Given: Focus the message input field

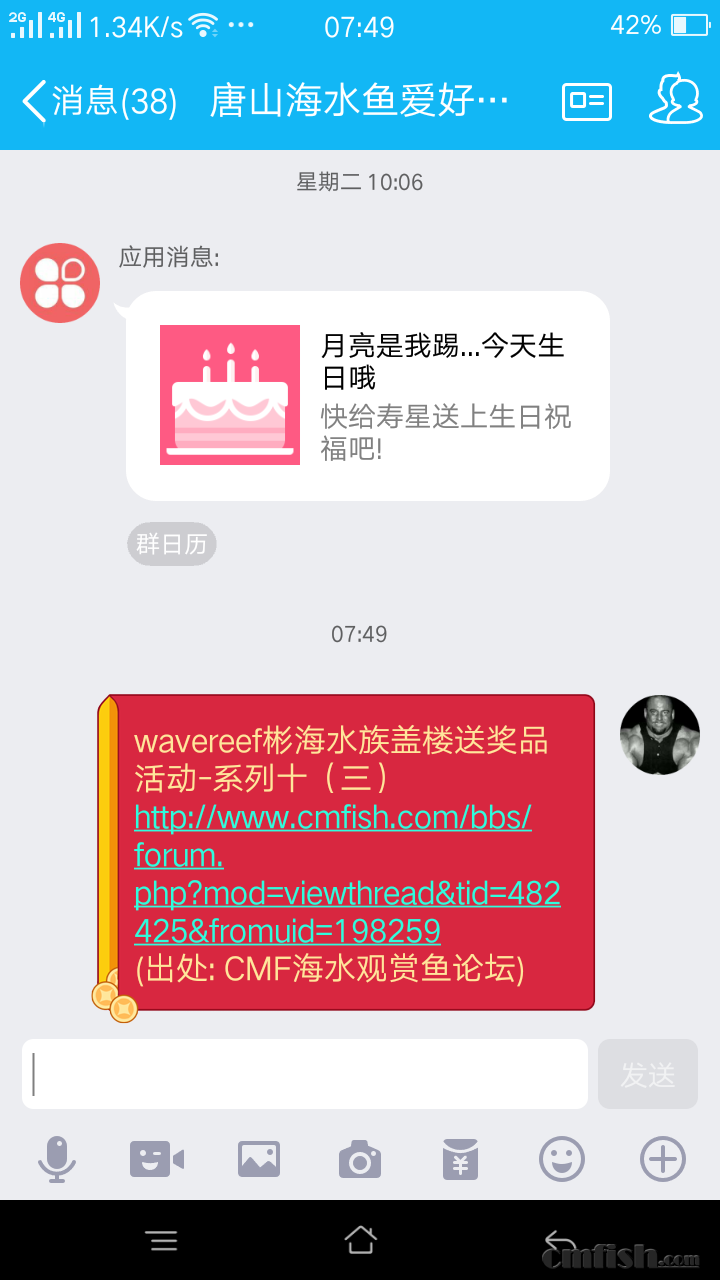Looking at the screenshot, I should pyautogui.click(x=305, y=1074).
